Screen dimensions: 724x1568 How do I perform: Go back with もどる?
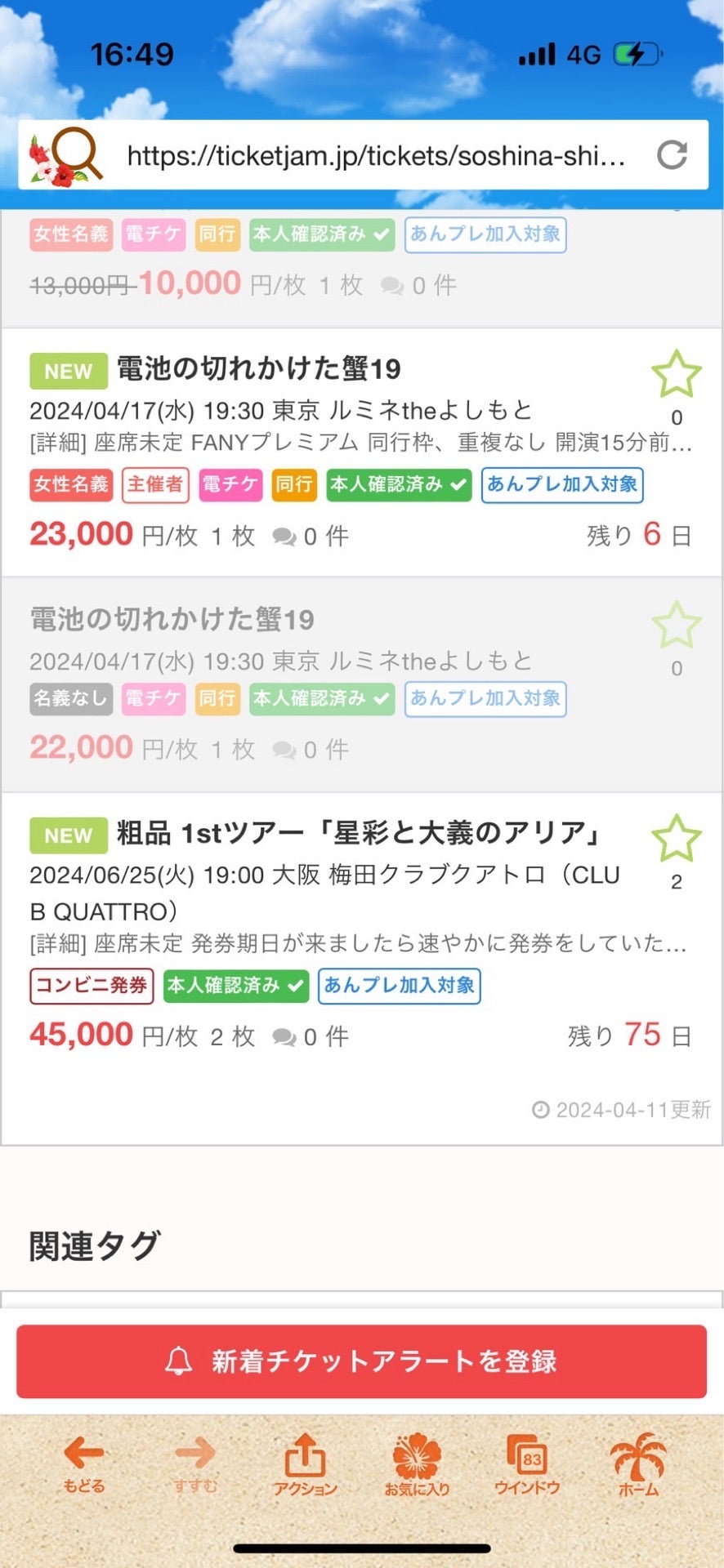point(84,1464)
